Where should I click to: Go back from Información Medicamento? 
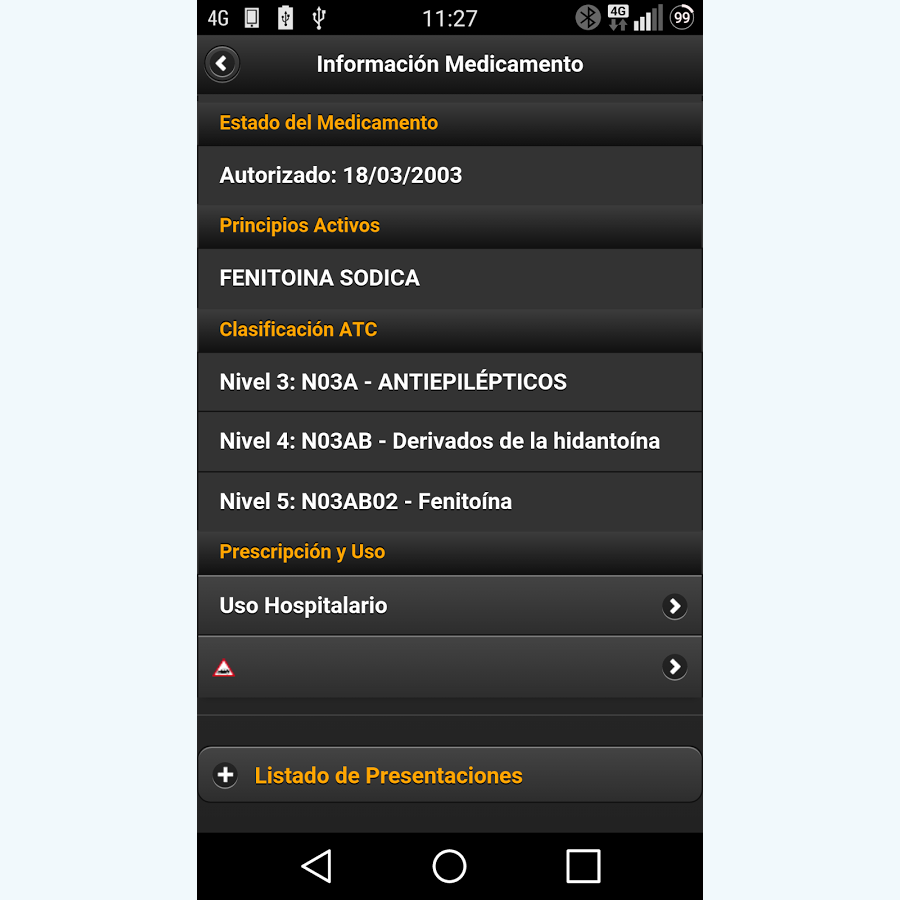pos(221,64)
